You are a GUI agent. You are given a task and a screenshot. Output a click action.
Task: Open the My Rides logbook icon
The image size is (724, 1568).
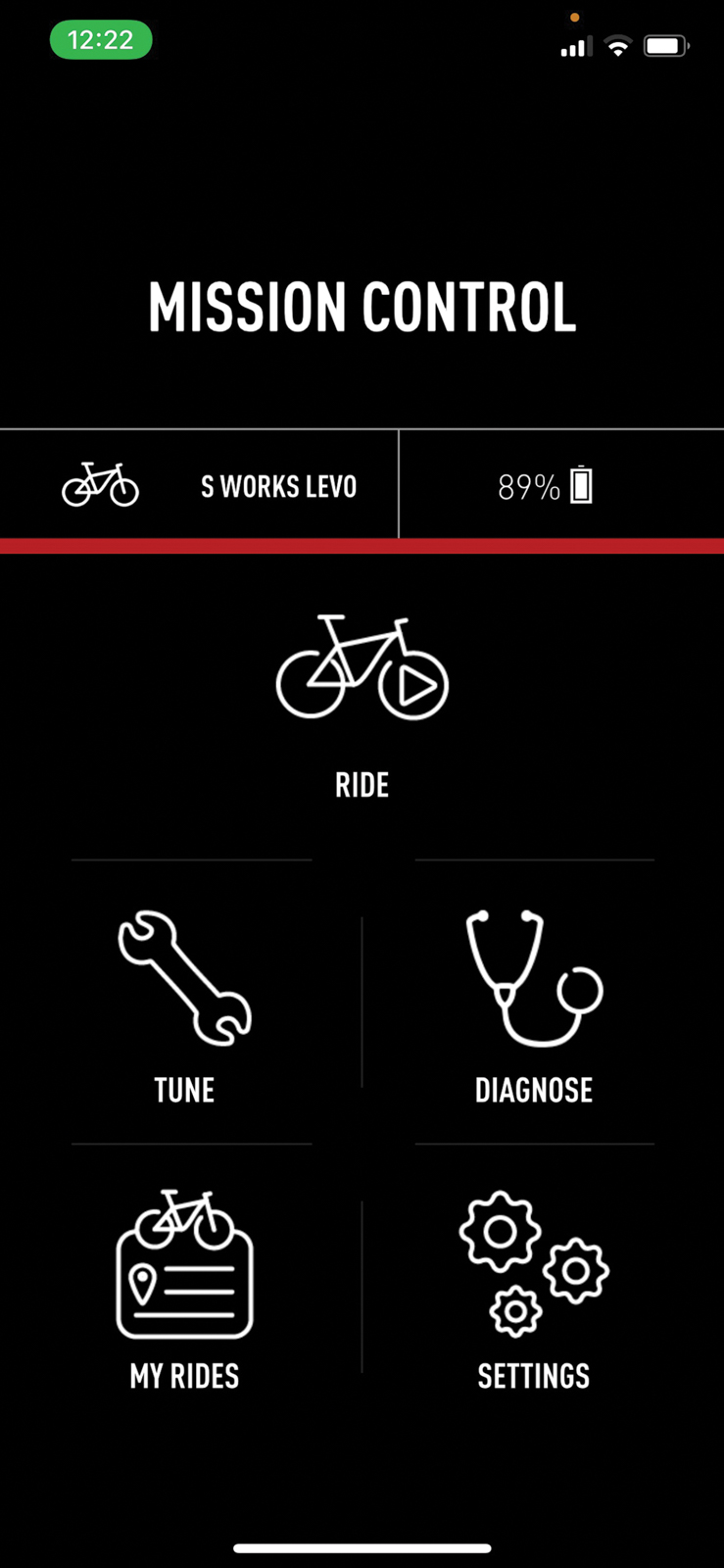tap(184, 1267)
